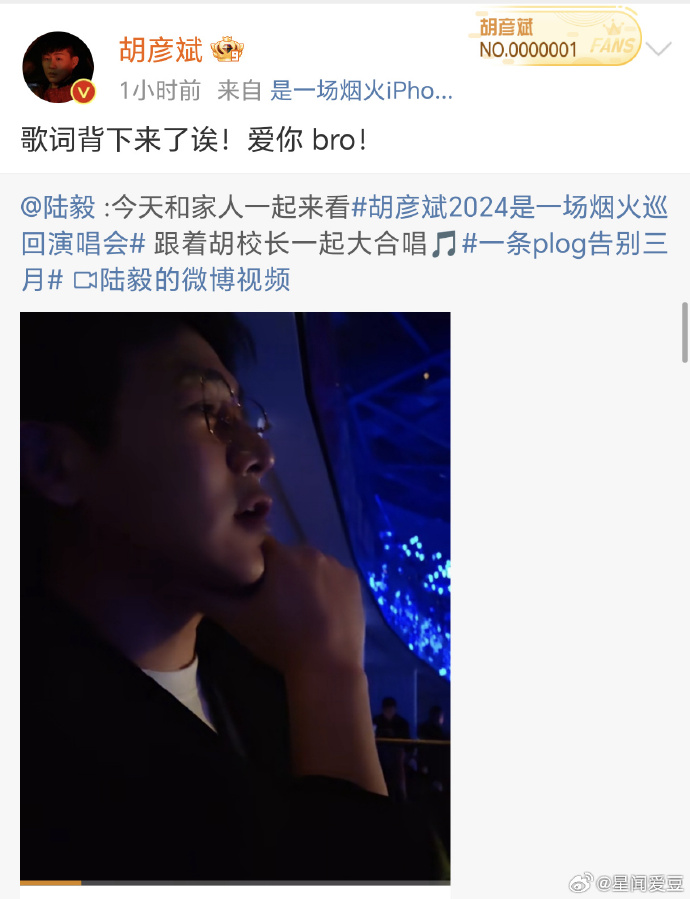Open the @陆毅 mention
Image resolution: width=690 pixels, height=899 pixels.
[x=59, y=208]
